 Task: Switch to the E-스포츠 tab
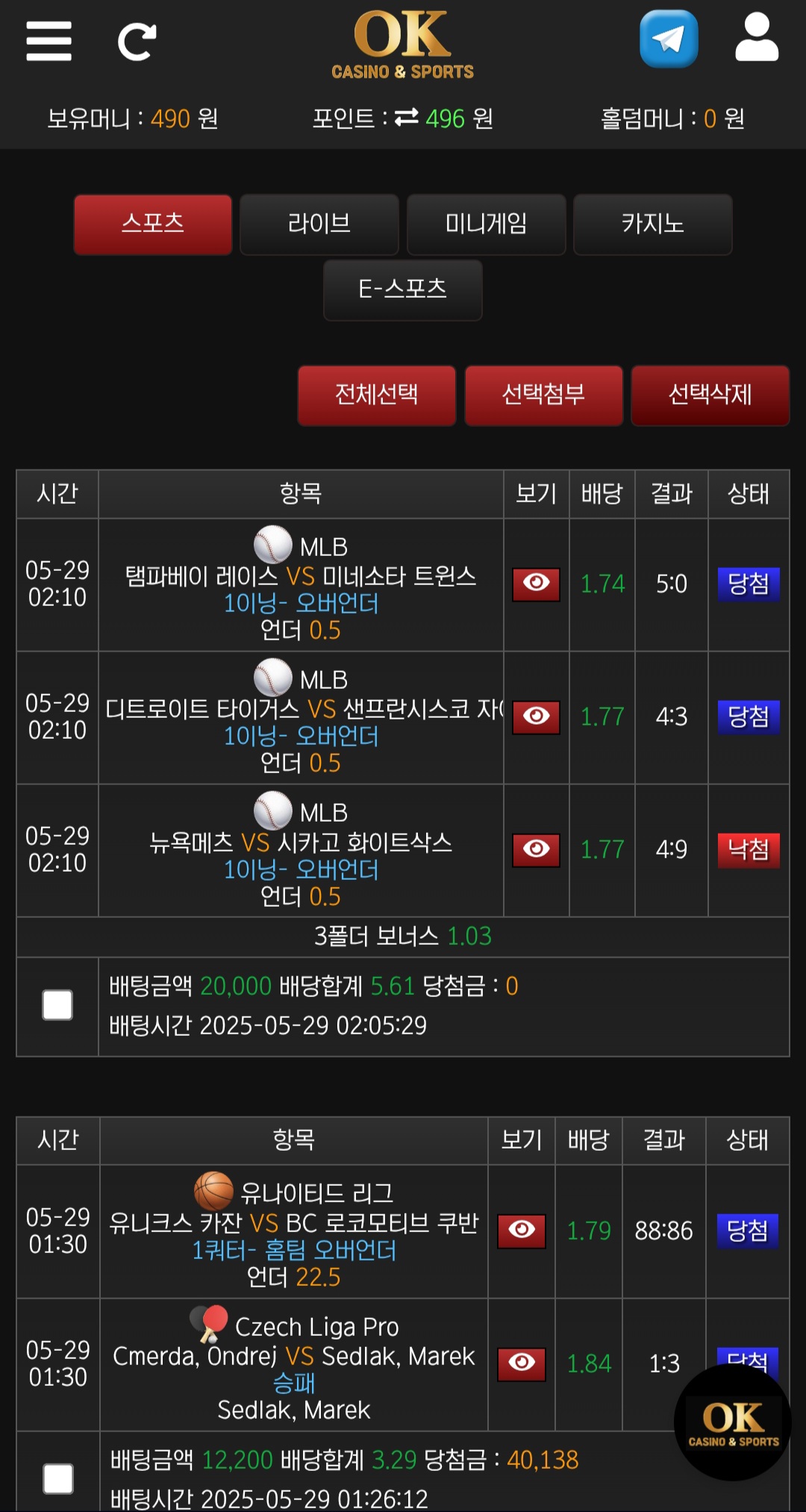[403, 290]
